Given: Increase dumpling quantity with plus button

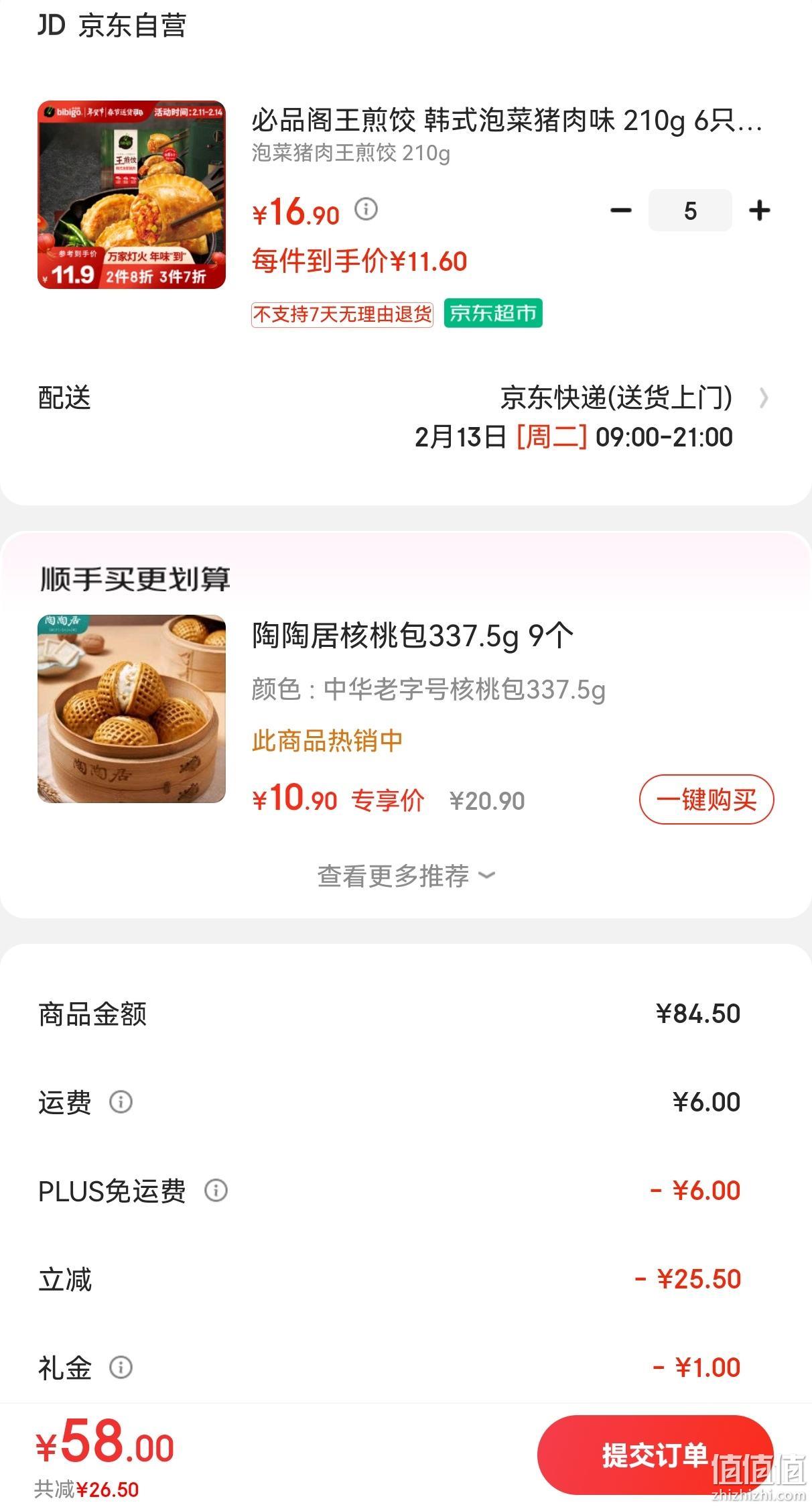Looking at the screenshot, I should (759, 210).
